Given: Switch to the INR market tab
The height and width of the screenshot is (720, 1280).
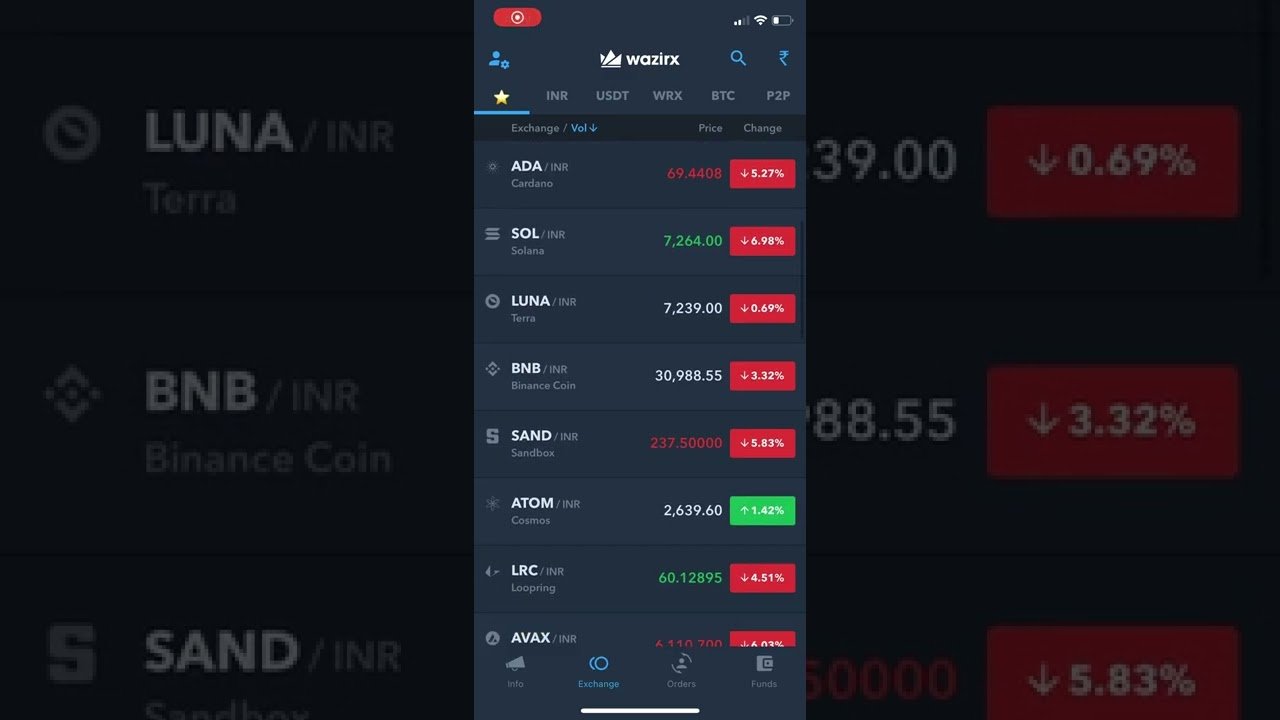Looking at the screenshot, I should (557, 96).
